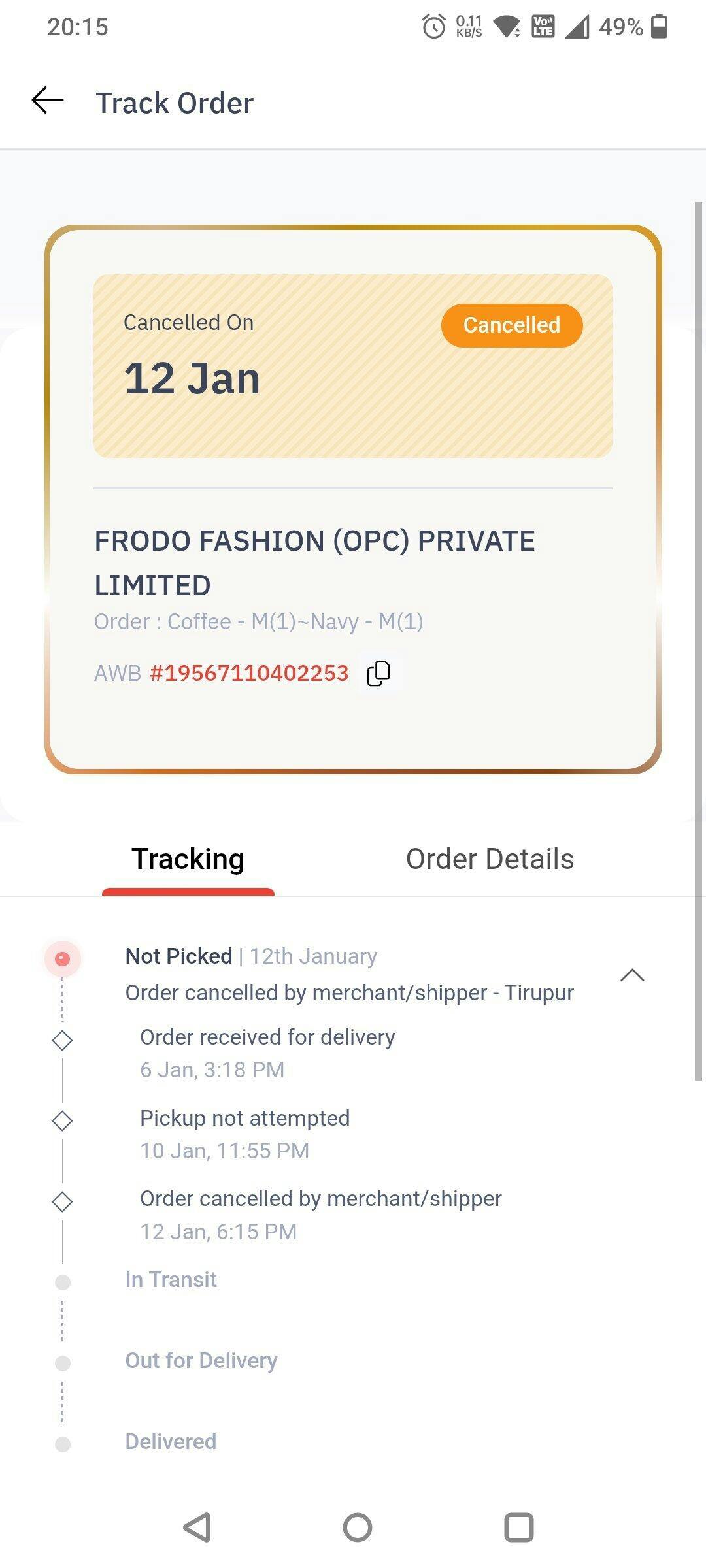Tap the system home button

tap(357, 1527)
